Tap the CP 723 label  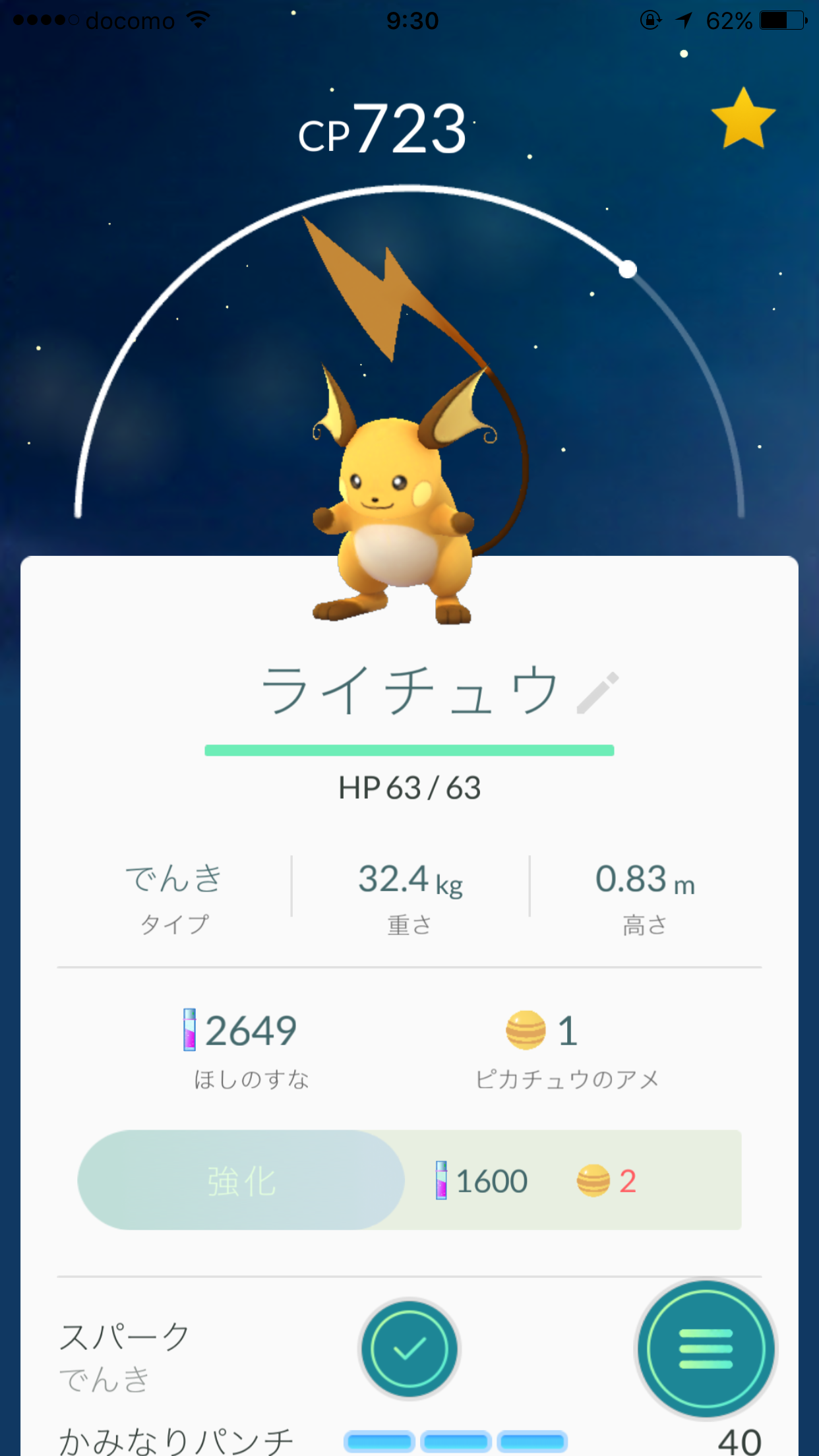pyautogui.click(x=382, y=130)
